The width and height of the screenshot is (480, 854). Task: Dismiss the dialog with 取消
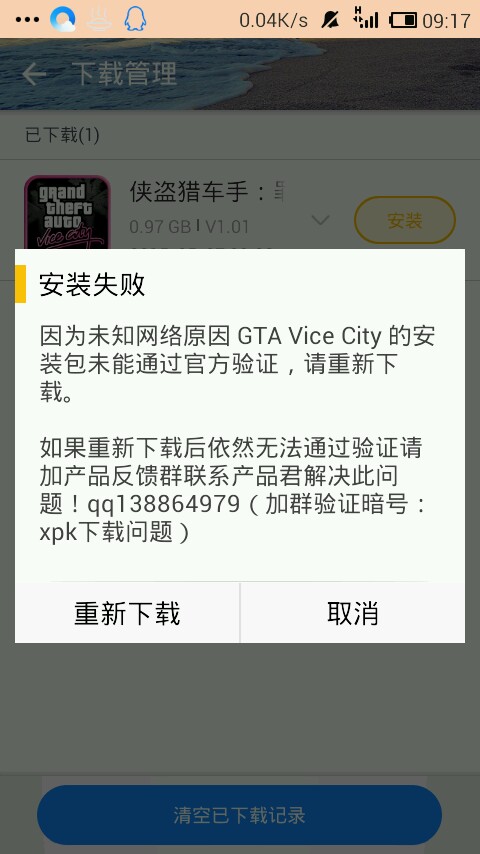[x=353, y=613]
